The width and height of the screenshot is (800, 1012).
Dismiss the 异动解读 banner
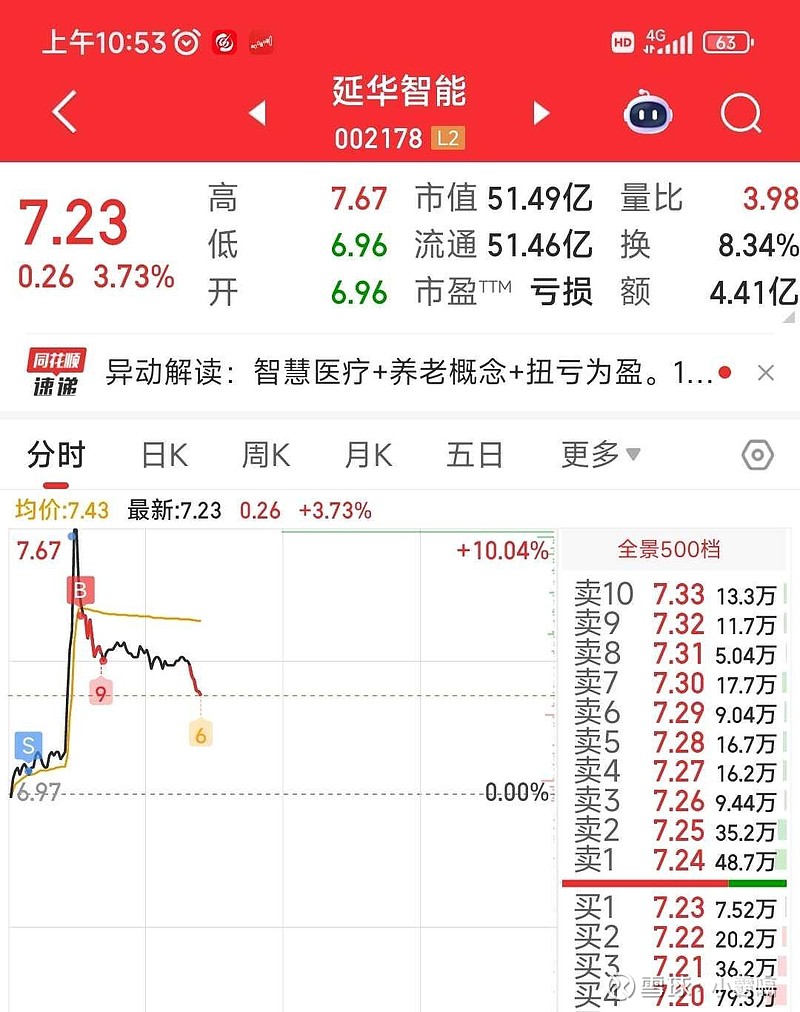pos(765,374)
